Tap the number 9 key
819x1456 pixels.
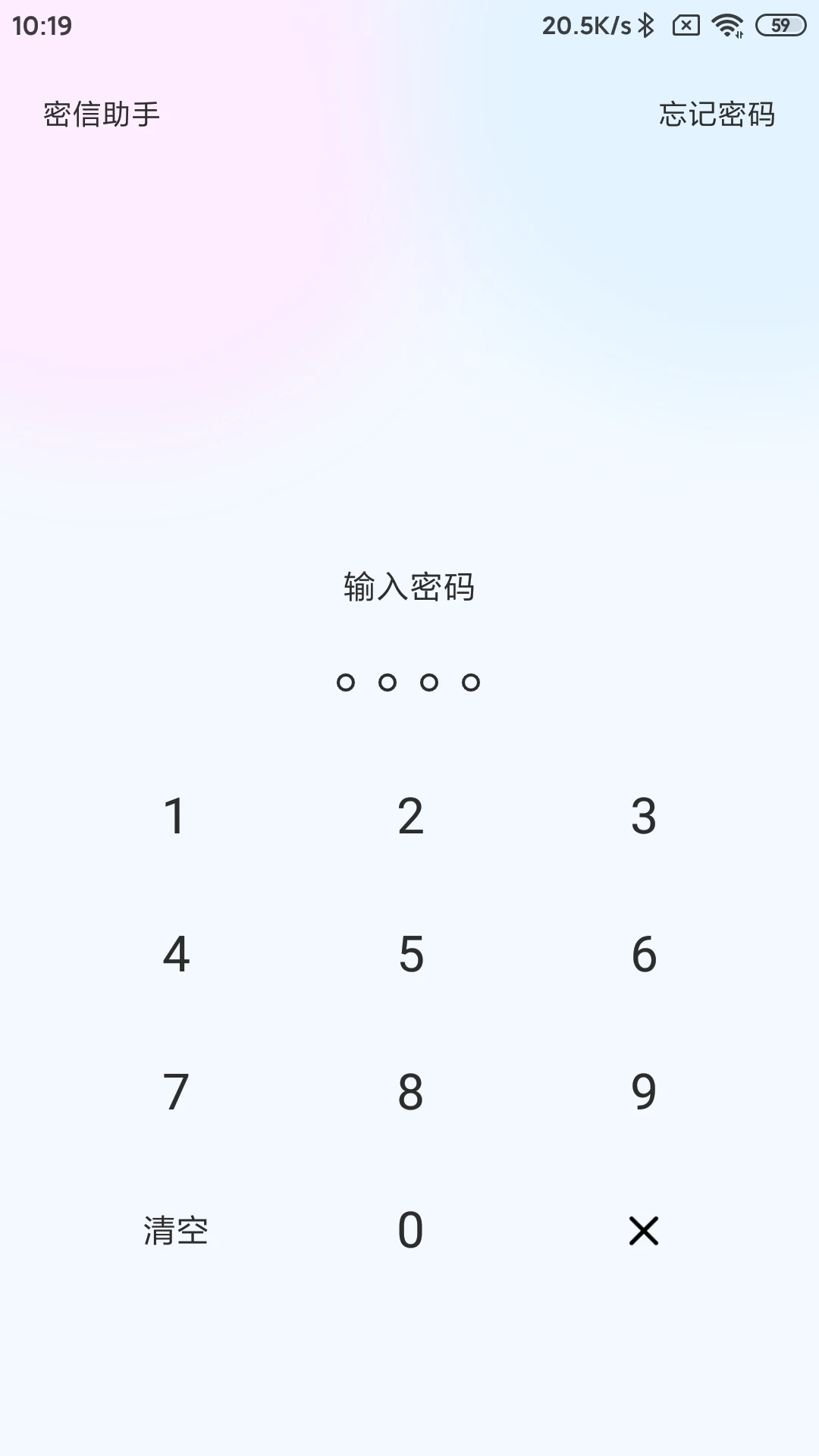(x=644, y=1094)
